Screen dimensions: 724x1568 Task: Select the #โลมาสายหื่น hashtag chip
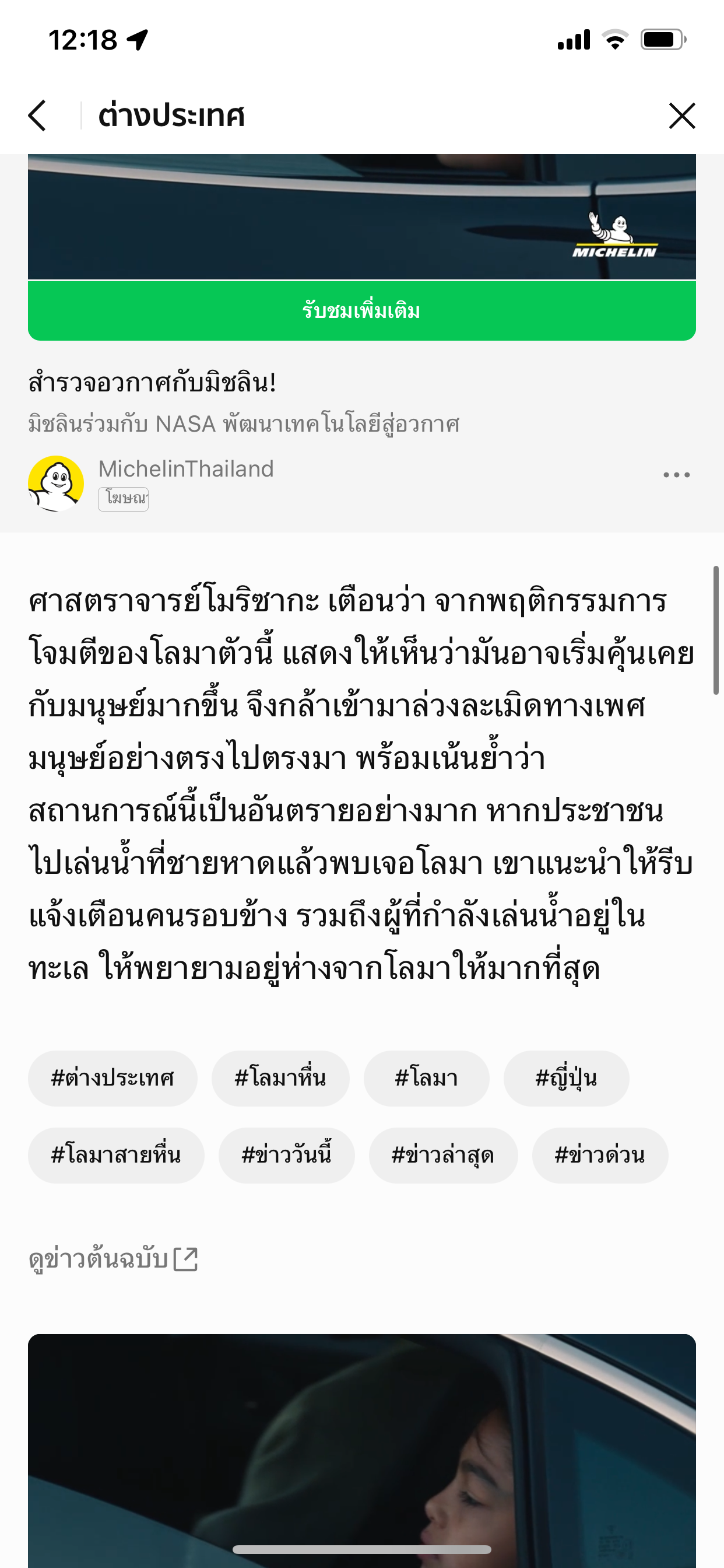115,1154
